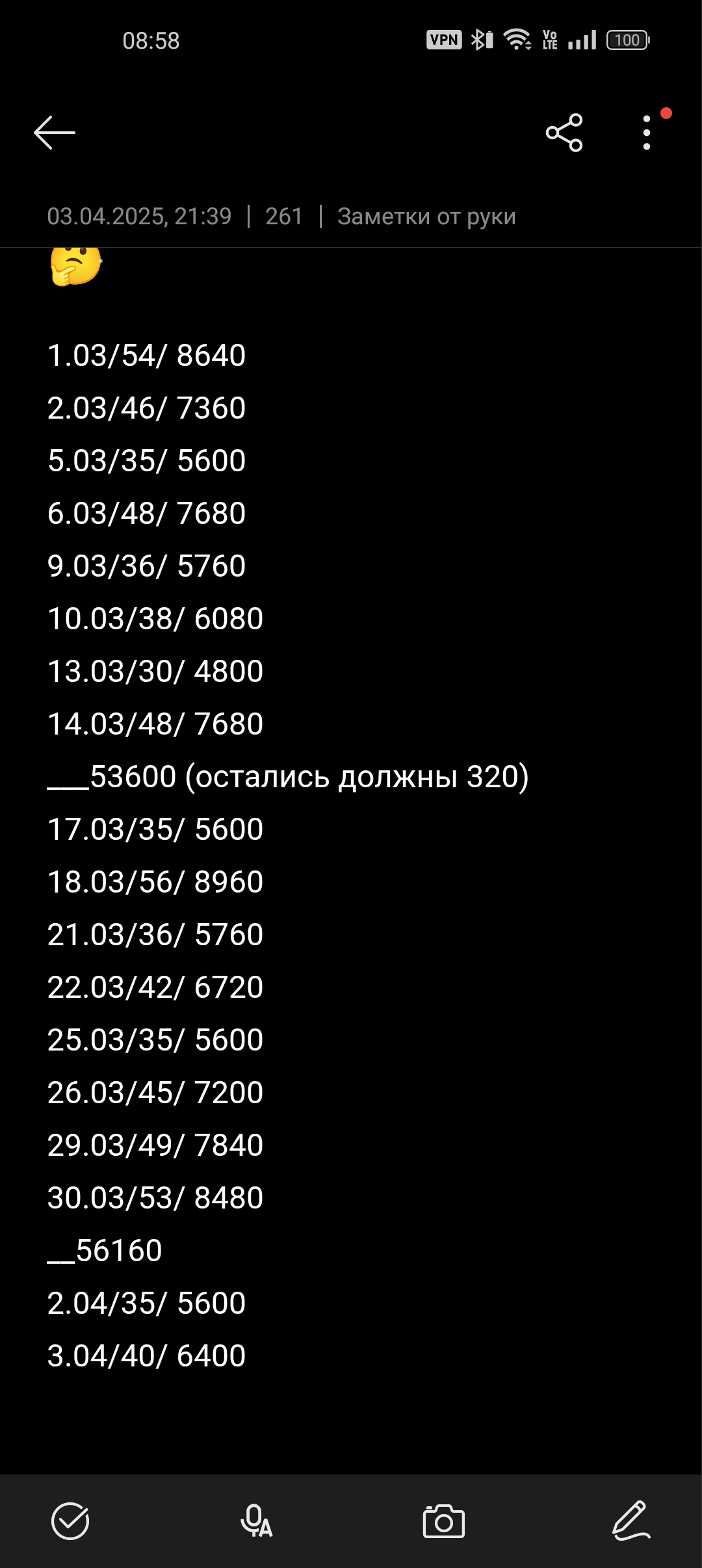The image size is (702, 1568).
Task: Open handwriting pen mode
Action: point(631,1521)
